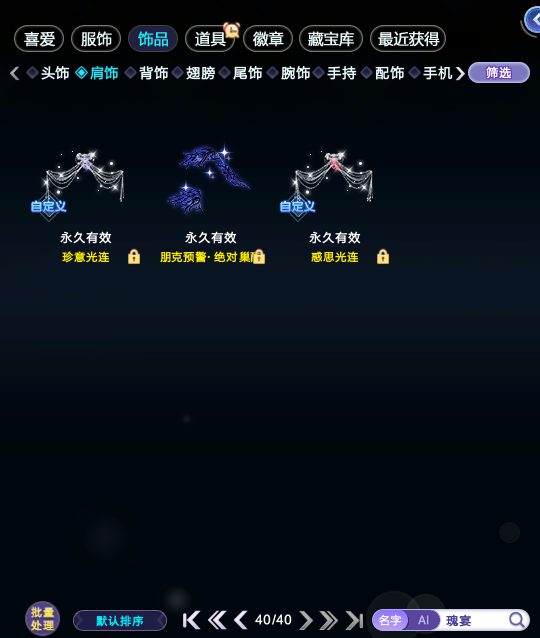The height and width of the screenshot is (638, 540).
Task: Go to the previous page
Action: [240, 621]
